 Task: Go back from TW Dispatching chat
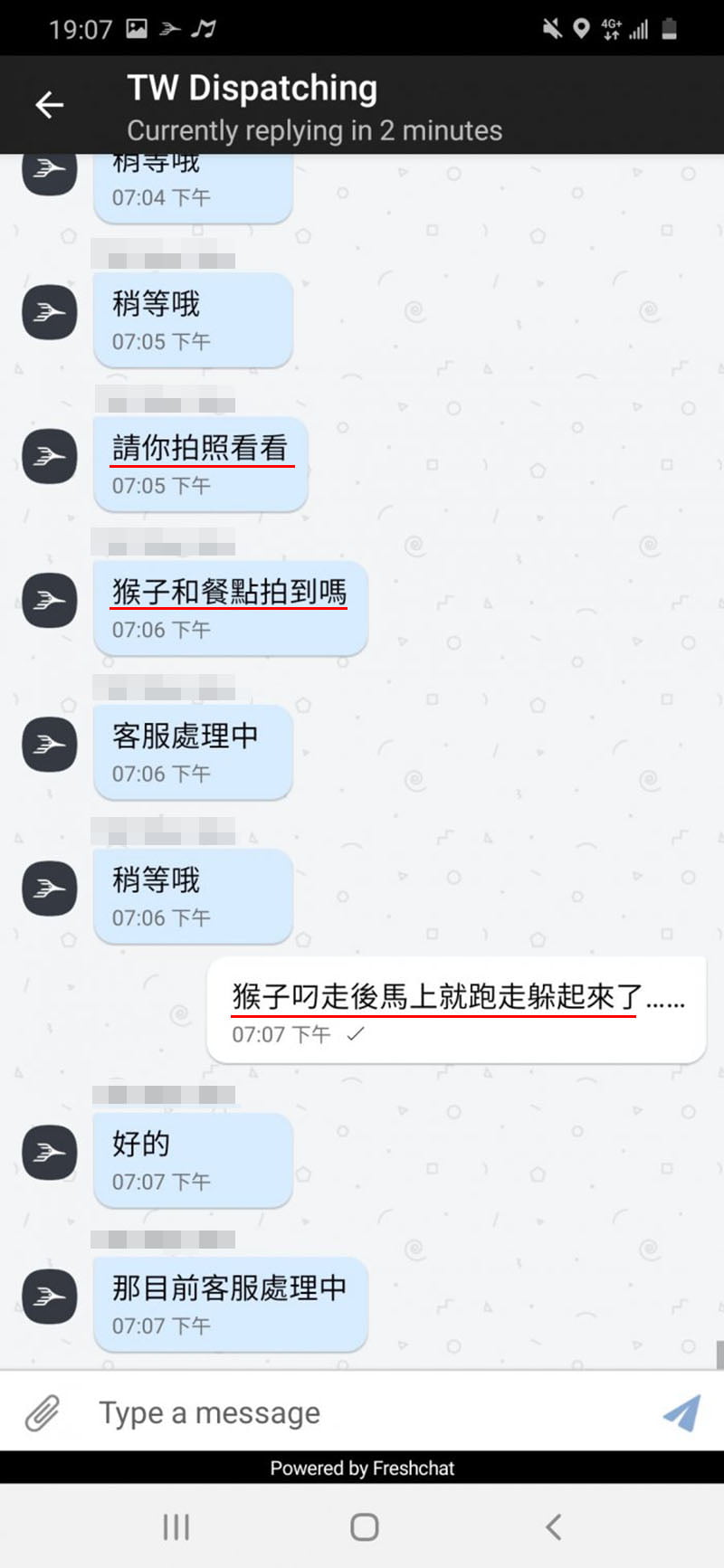(x=49, y=105)
